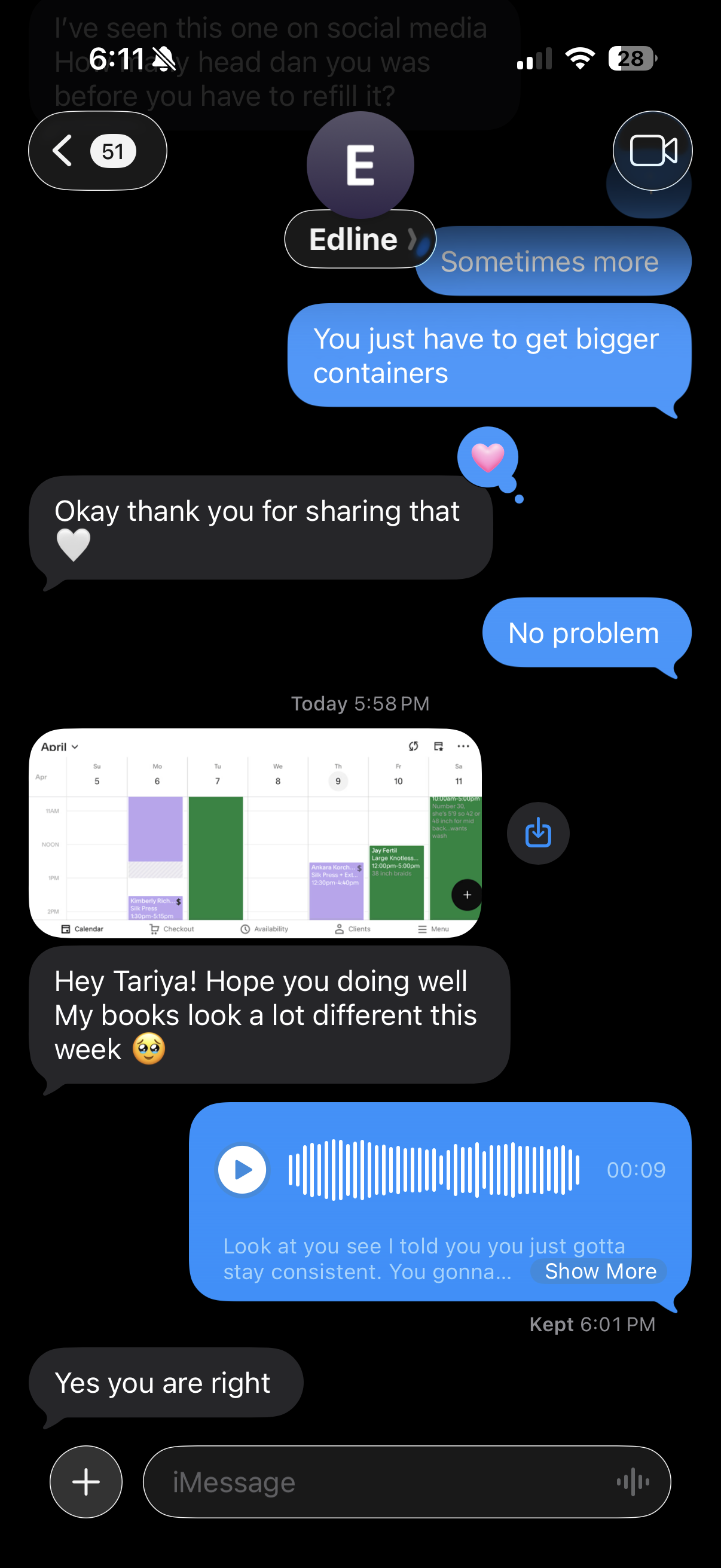Go back to the messages list
Screen dimensions: 721x1568
coord(97,151)
